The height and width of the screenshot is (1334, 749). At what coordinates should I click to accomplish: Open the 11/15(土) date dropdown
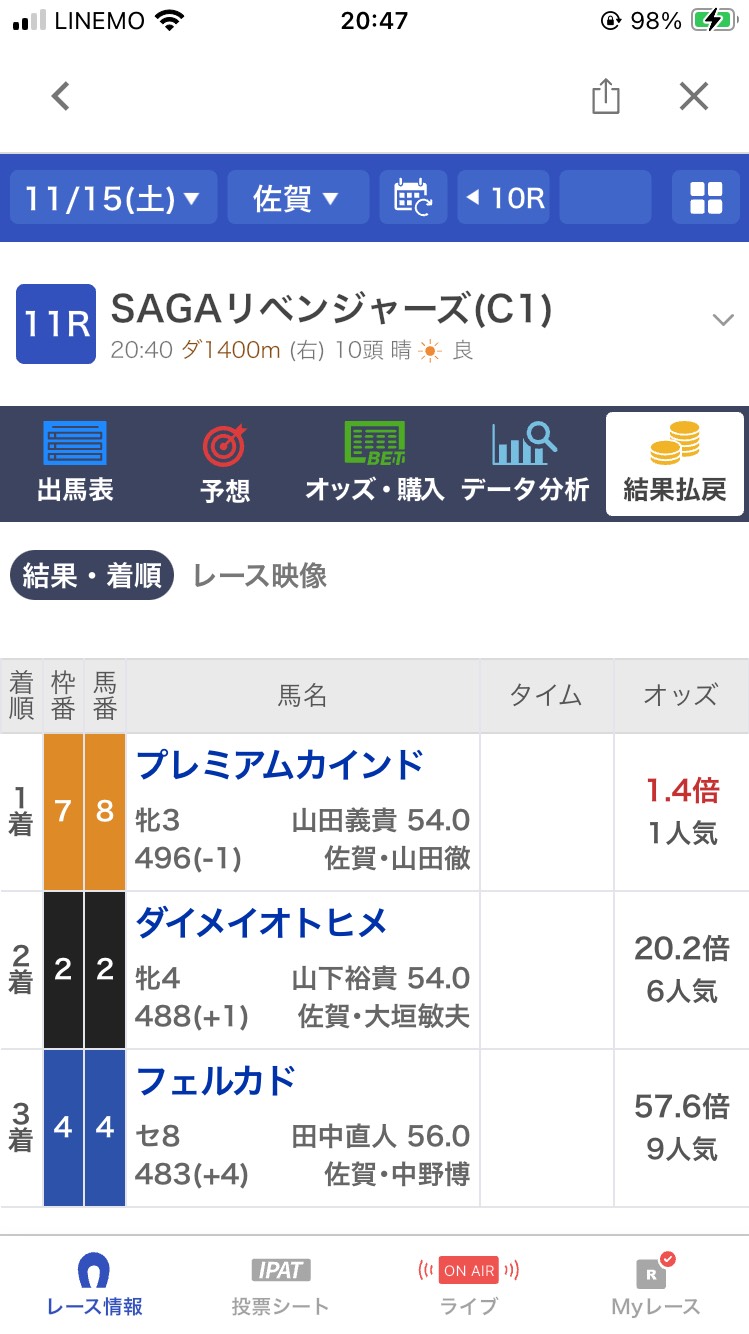tap(113, 197)
